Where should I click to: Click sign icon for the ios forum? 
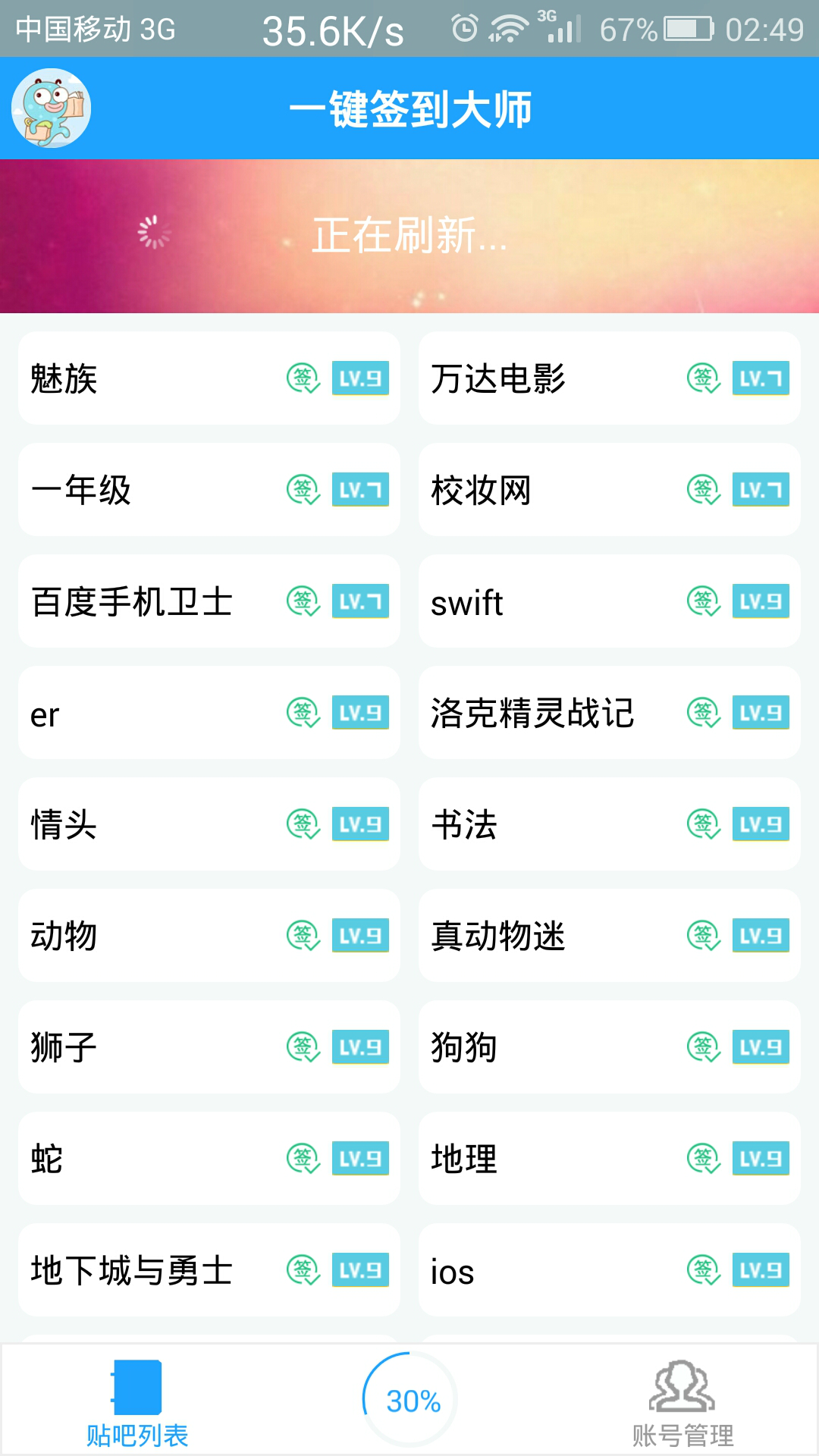click(706, 1270)
